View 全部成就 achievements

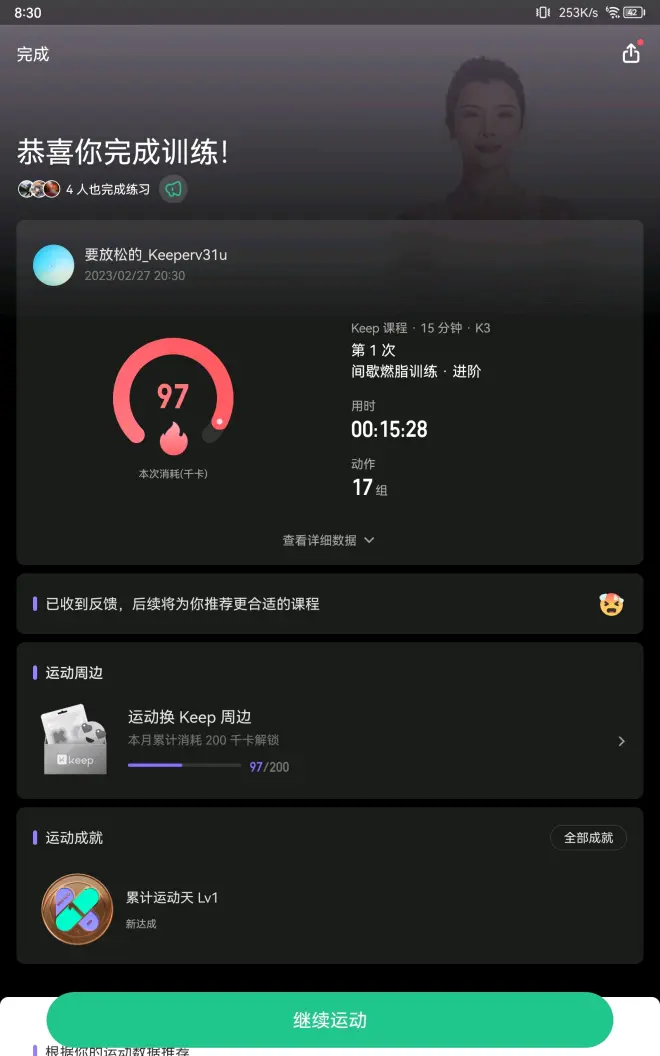(x=588, y=838)
